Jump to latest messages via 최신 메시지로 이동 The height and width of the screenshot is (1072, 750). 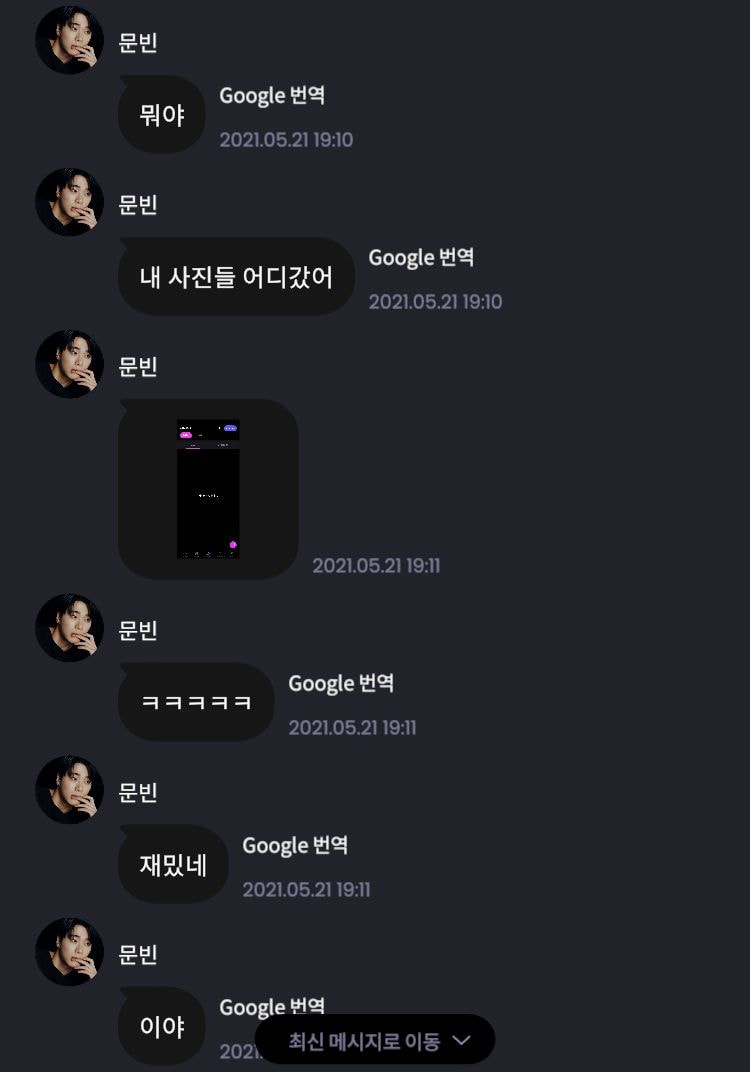click(x=375, y=1041)
